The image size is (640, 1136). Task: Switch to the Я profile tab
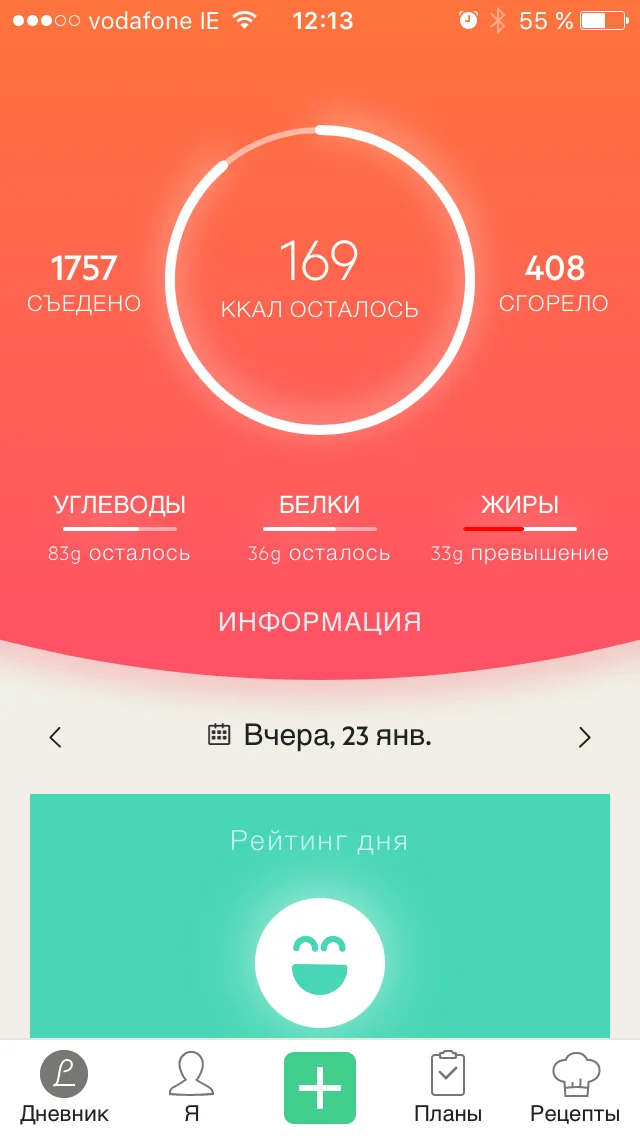tap(190, 1088)
